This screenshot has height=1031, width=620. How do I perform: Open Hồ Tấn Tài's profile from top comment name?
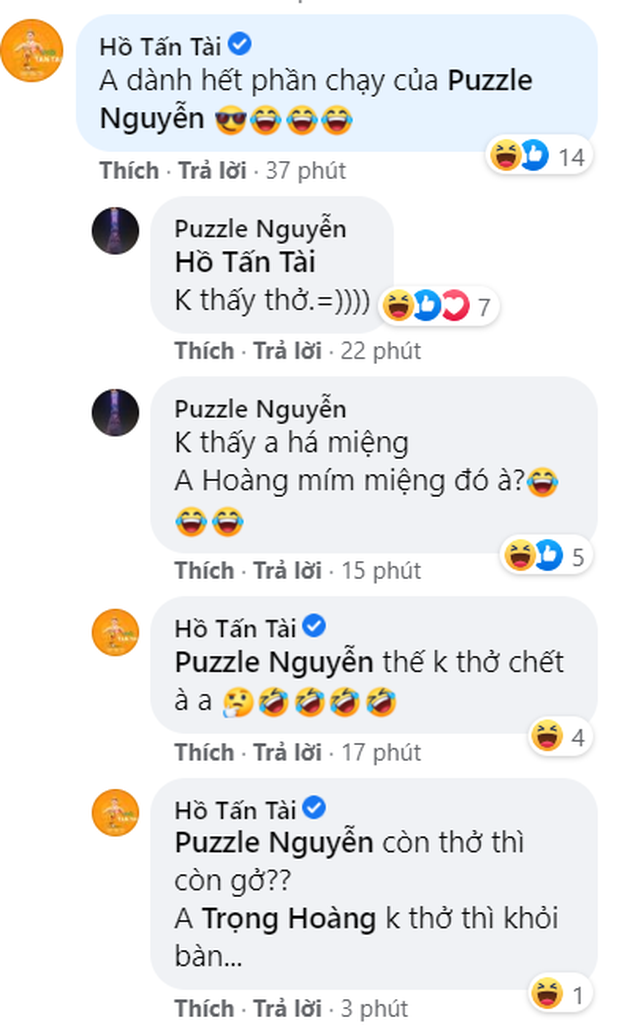[x=161, y=46]
